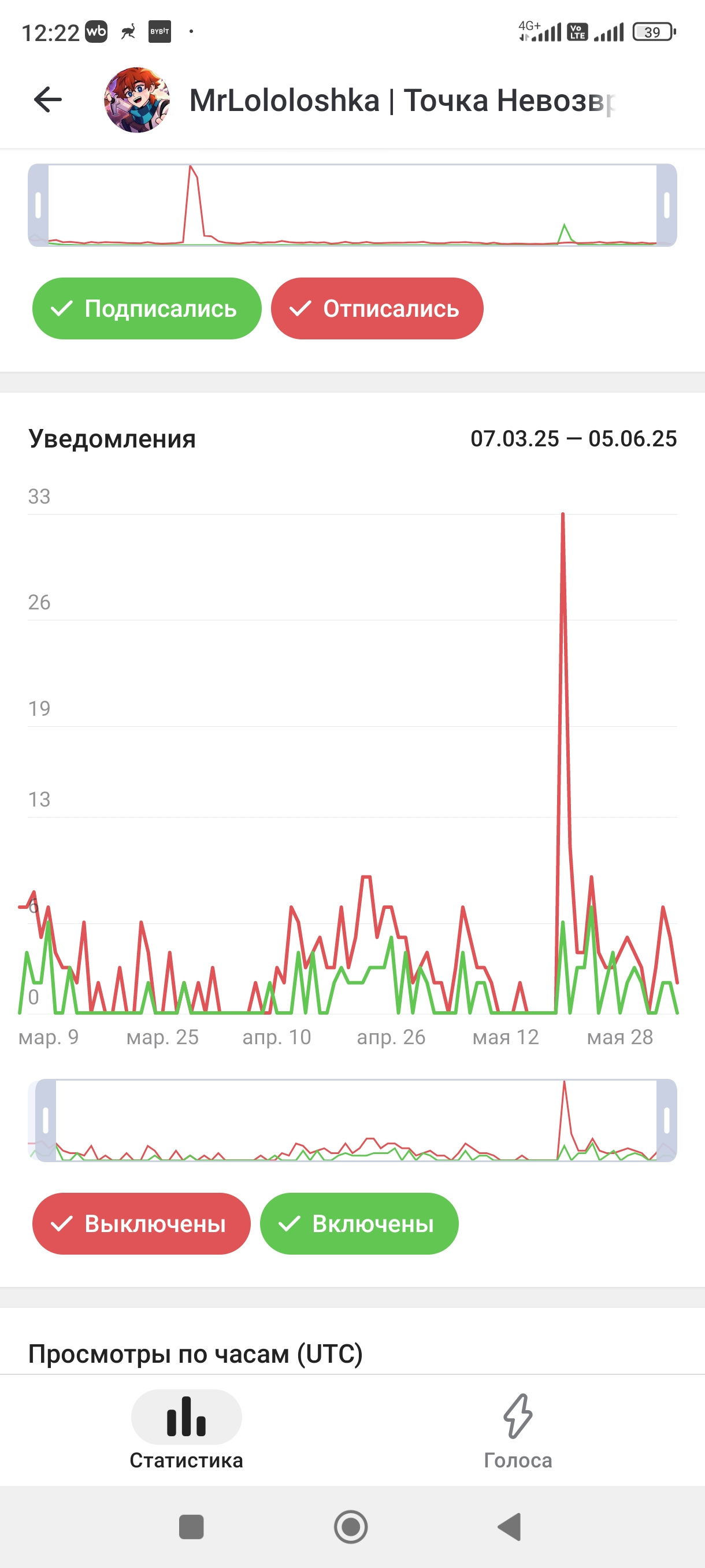Open the MrLololoshka channel avatar

(137, 100)
